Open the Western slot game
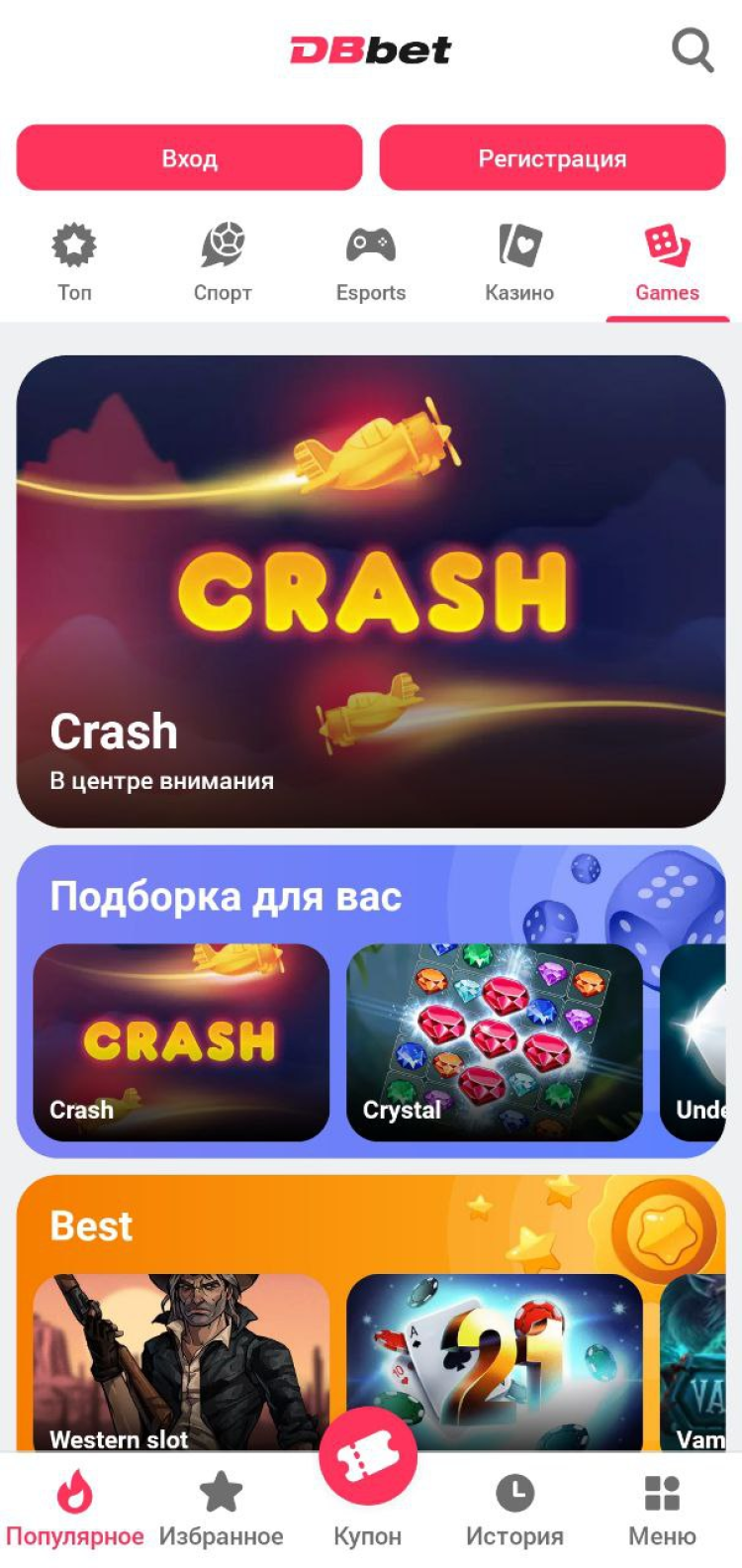Image resolution: width=742 pixels, height=1568 pixels. click(x=181, y=1361)
